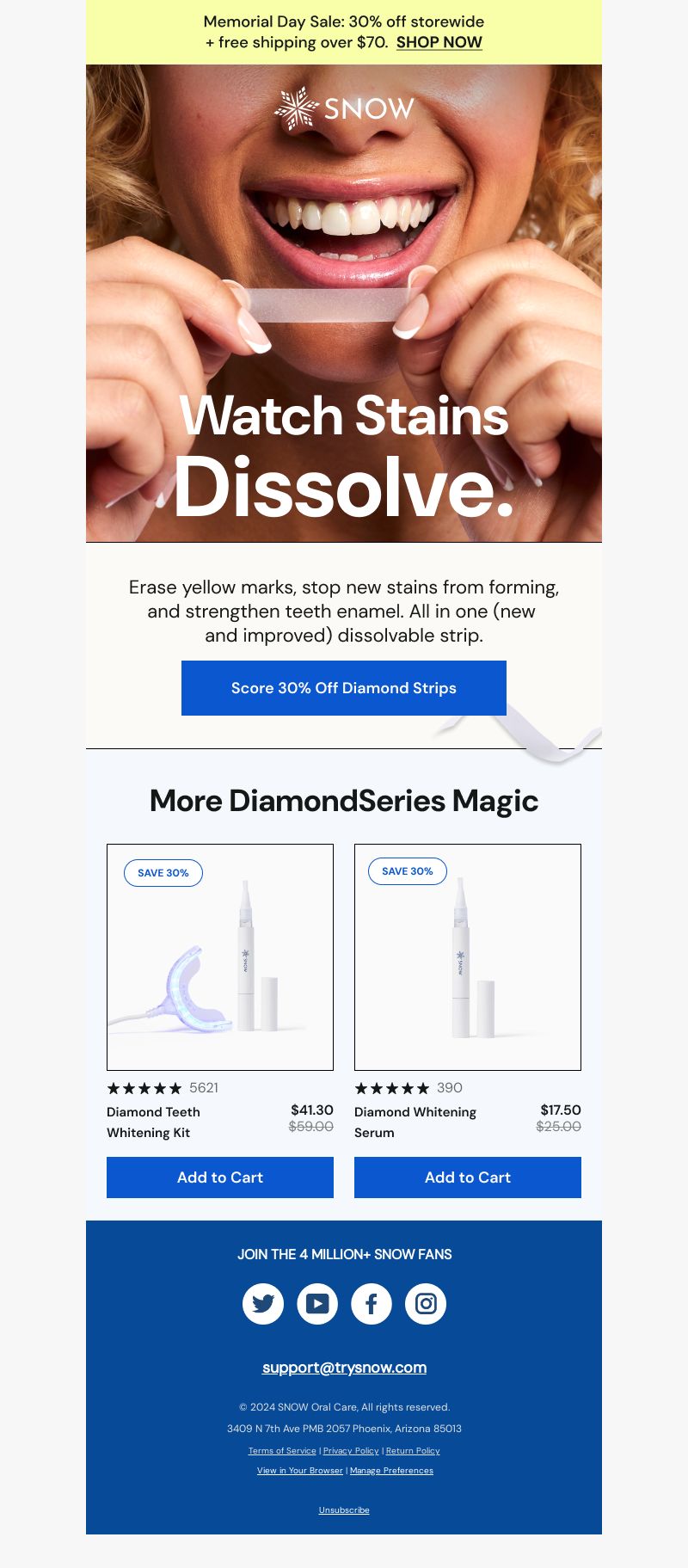The height and width of the screenshot is (1568, 688).
Task: Email support@trysnow.com
Action: 344,1368
